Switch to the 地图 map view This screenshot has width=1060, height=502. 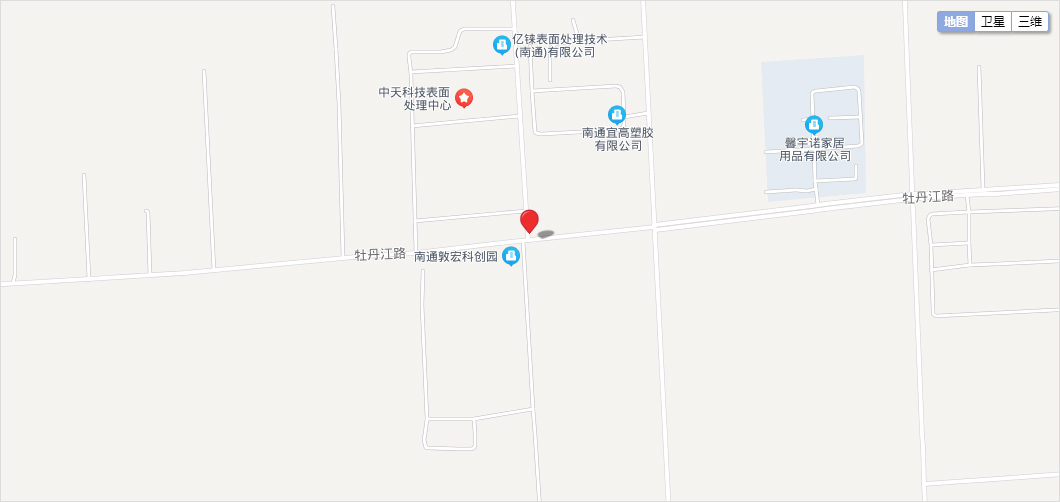coord(956,22)
